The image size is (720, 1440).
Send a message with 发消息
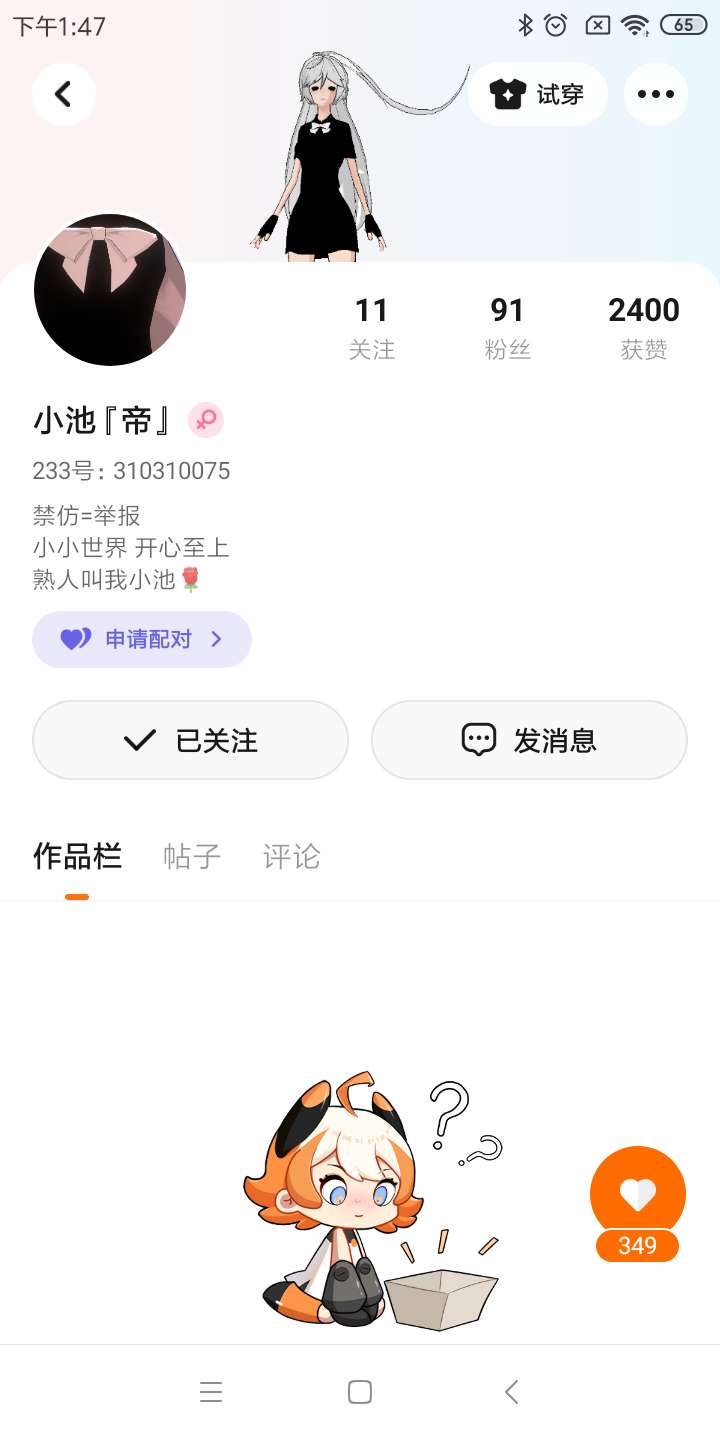(x=529, y=740)
